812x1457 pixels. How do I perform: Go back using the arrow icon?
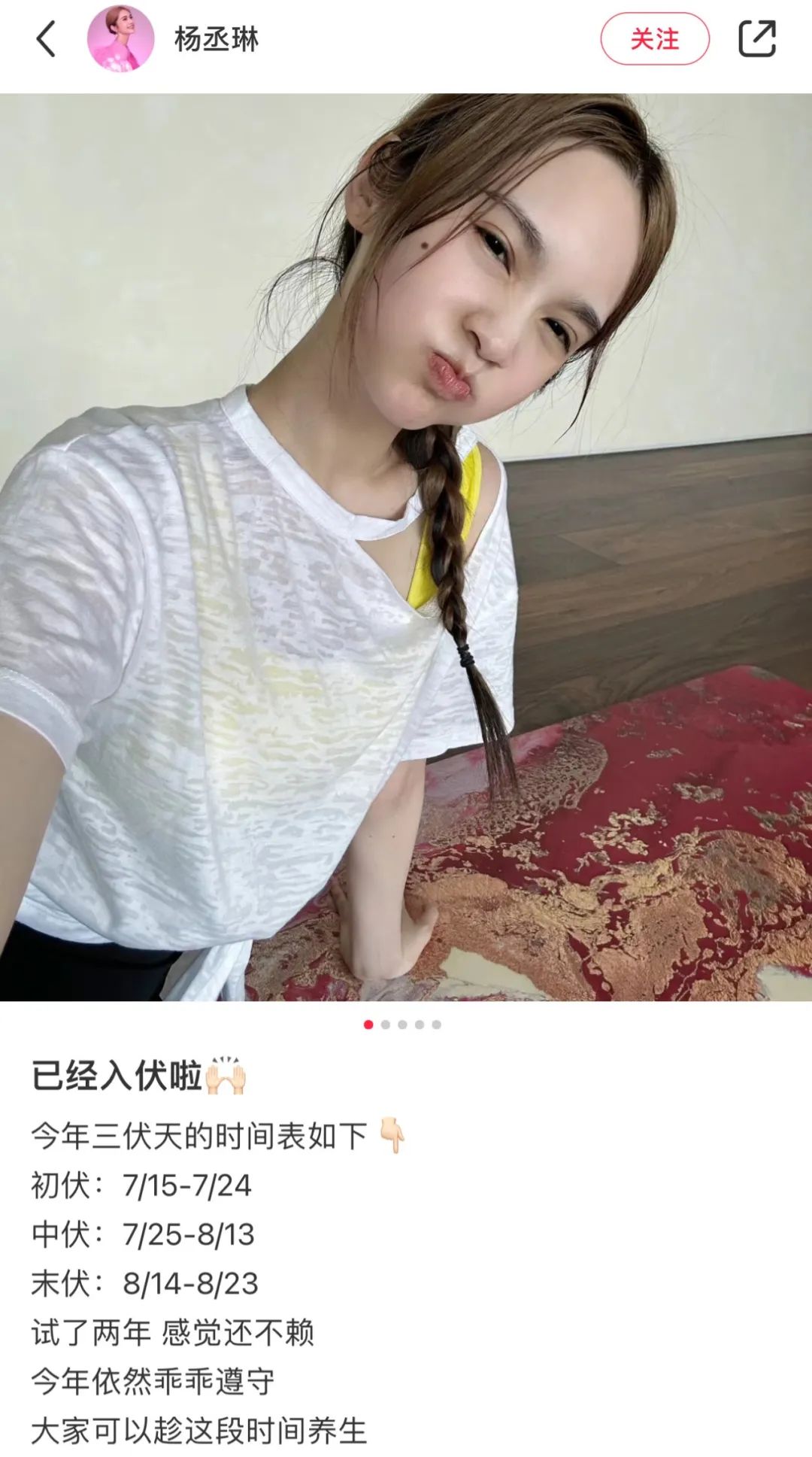pyautogui.click(x=46, y=39)
